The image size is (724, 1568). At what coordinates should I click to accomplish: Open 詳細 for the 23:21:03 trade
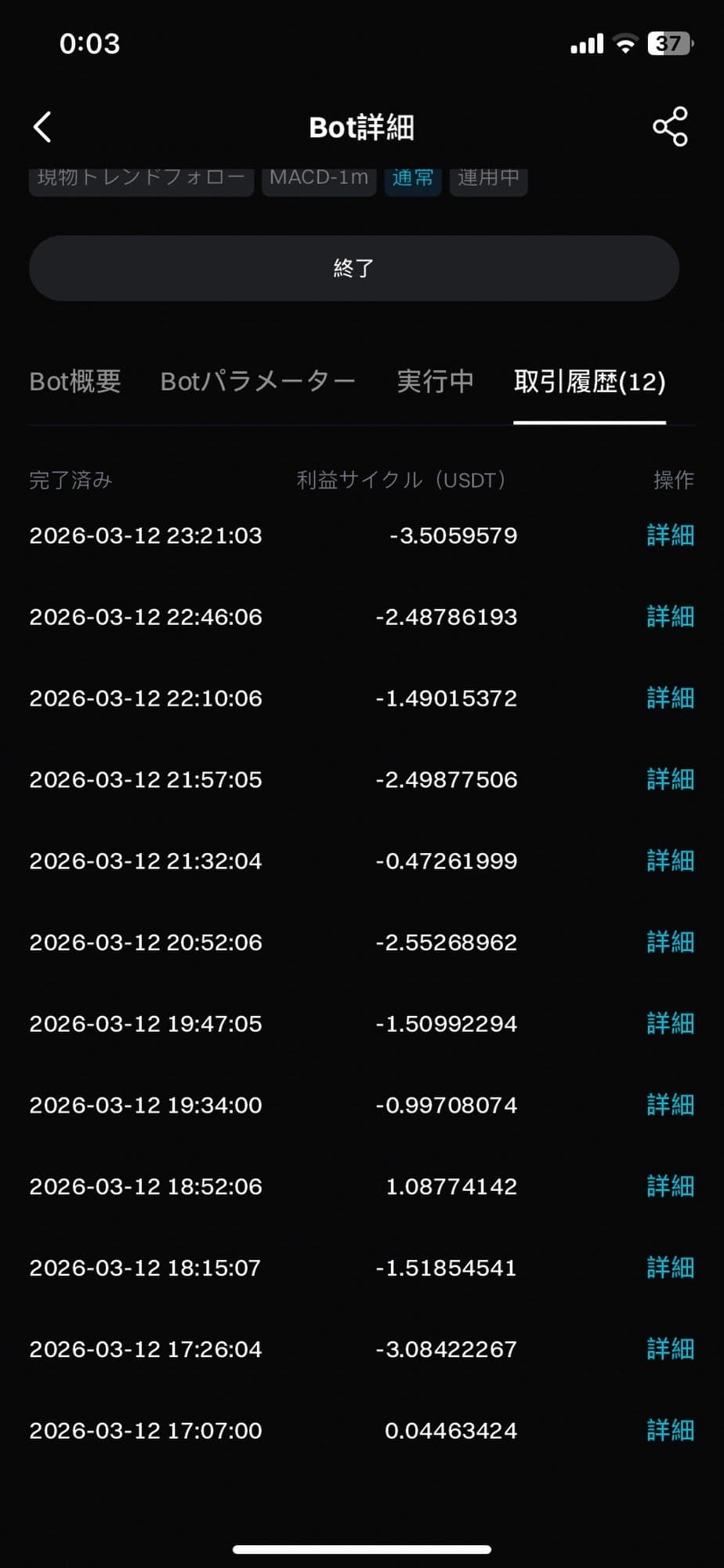click(x=670, y=535)
